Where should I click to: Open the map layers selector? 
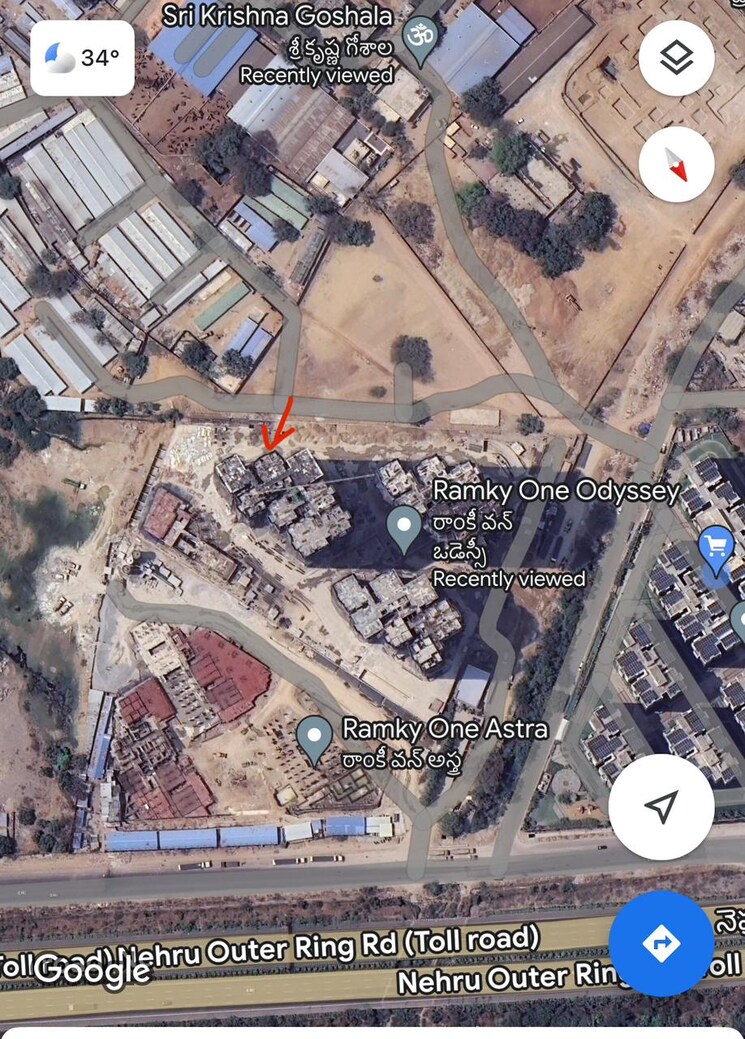[676, 58]
